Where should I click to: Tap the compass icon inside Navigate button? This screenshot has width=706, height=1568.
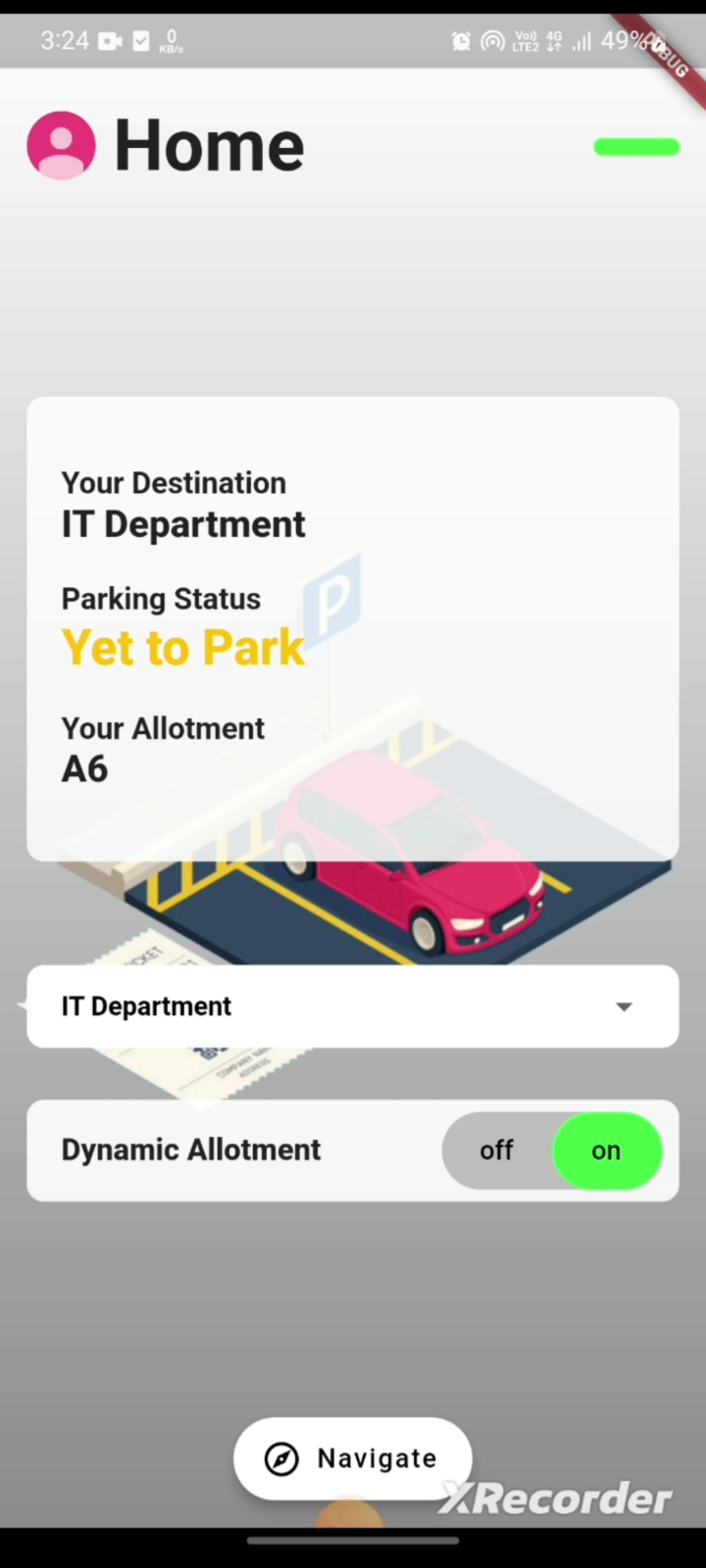pos(282,1458)
